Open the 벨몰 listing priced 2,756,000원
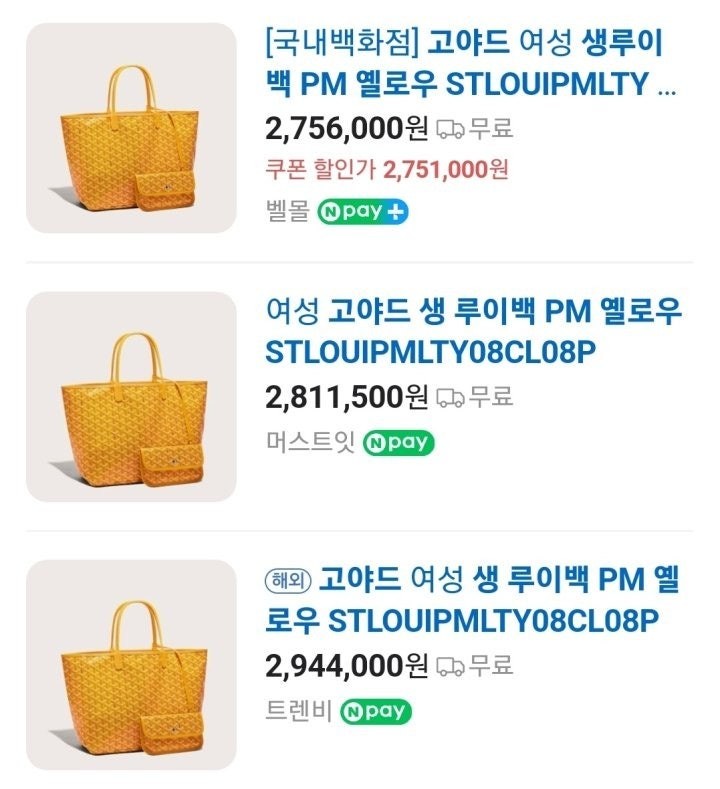This screenshot has width=720, height=789. tap(470, 62)
